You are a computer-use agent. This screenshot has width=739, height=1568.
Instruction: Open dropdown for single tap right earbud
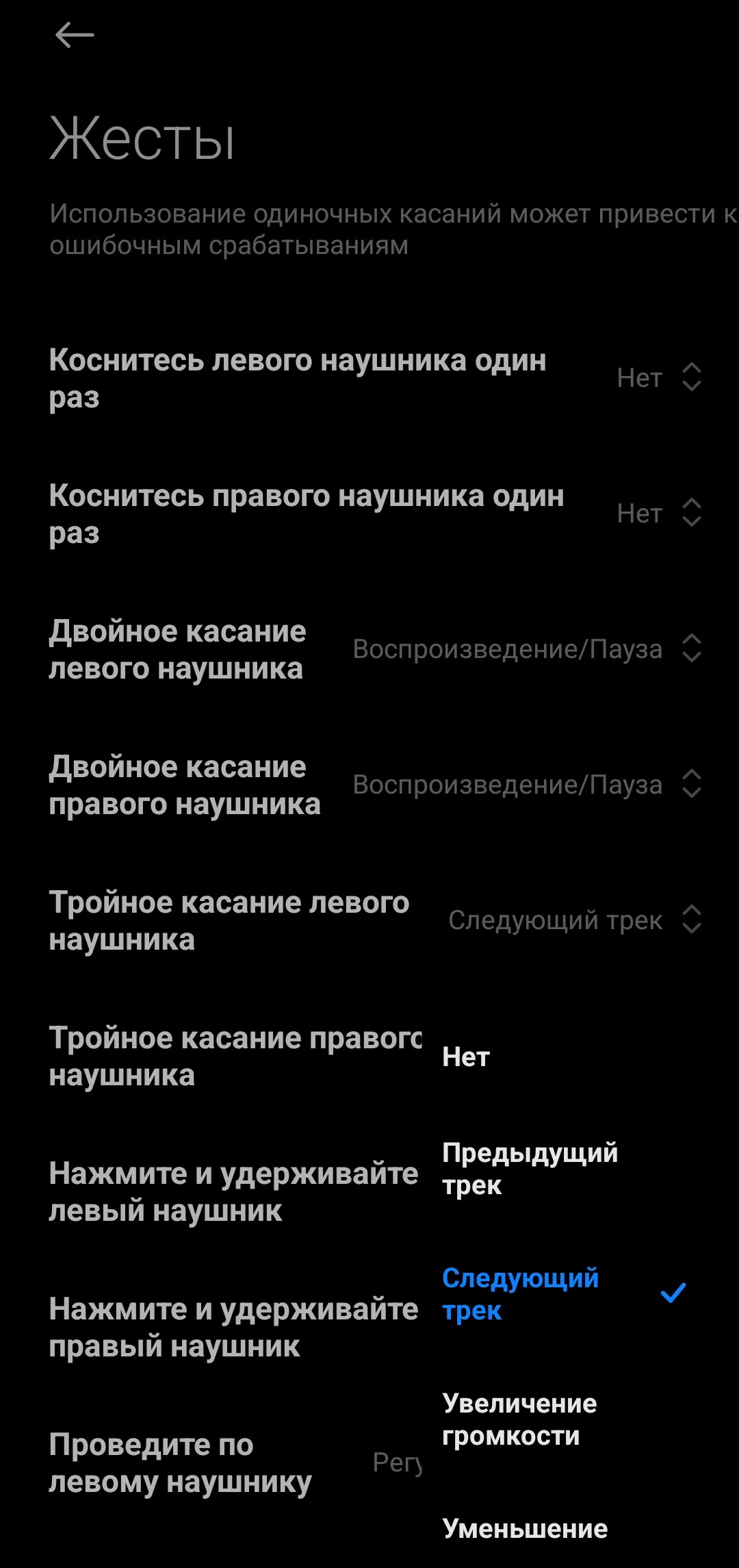[658, 513]
